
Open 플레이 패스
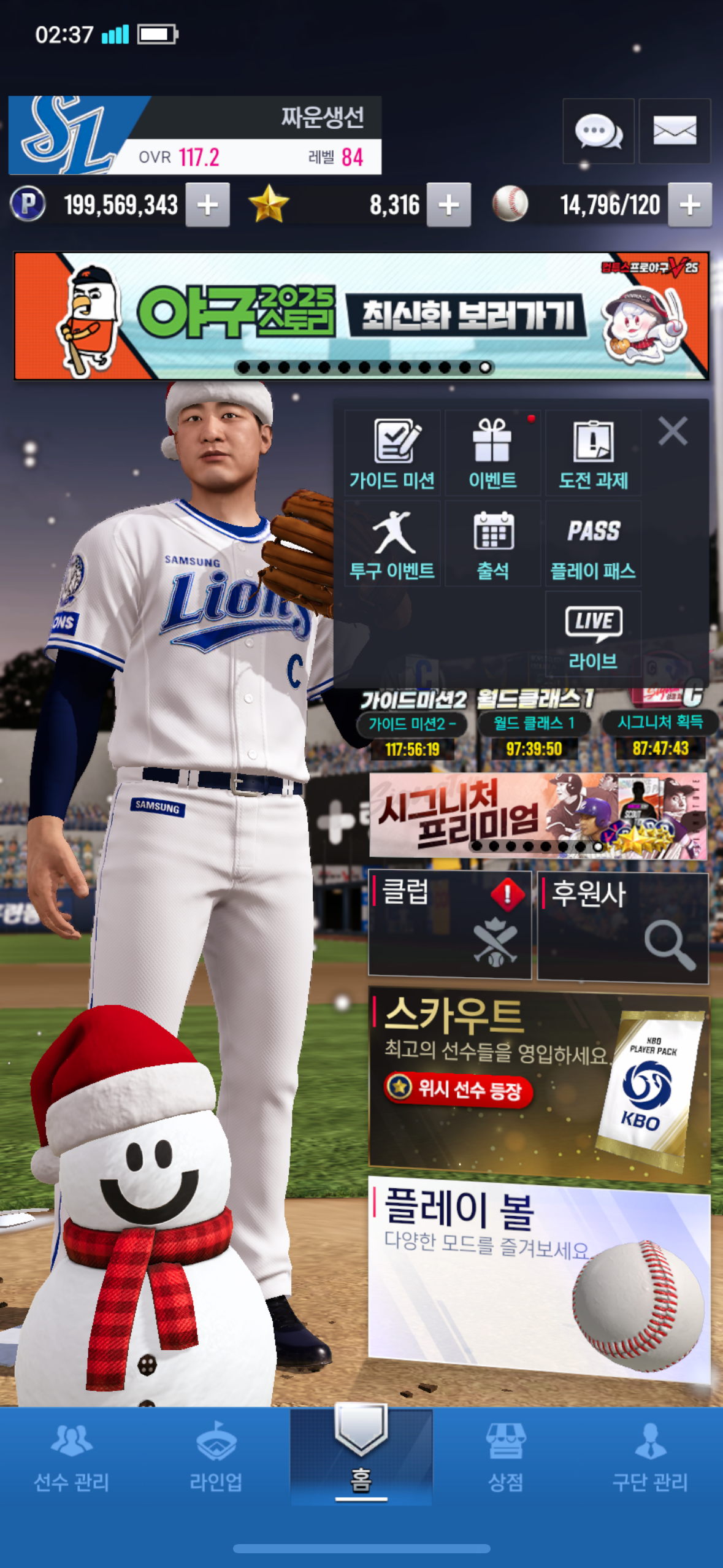click(x=593, y=544)
